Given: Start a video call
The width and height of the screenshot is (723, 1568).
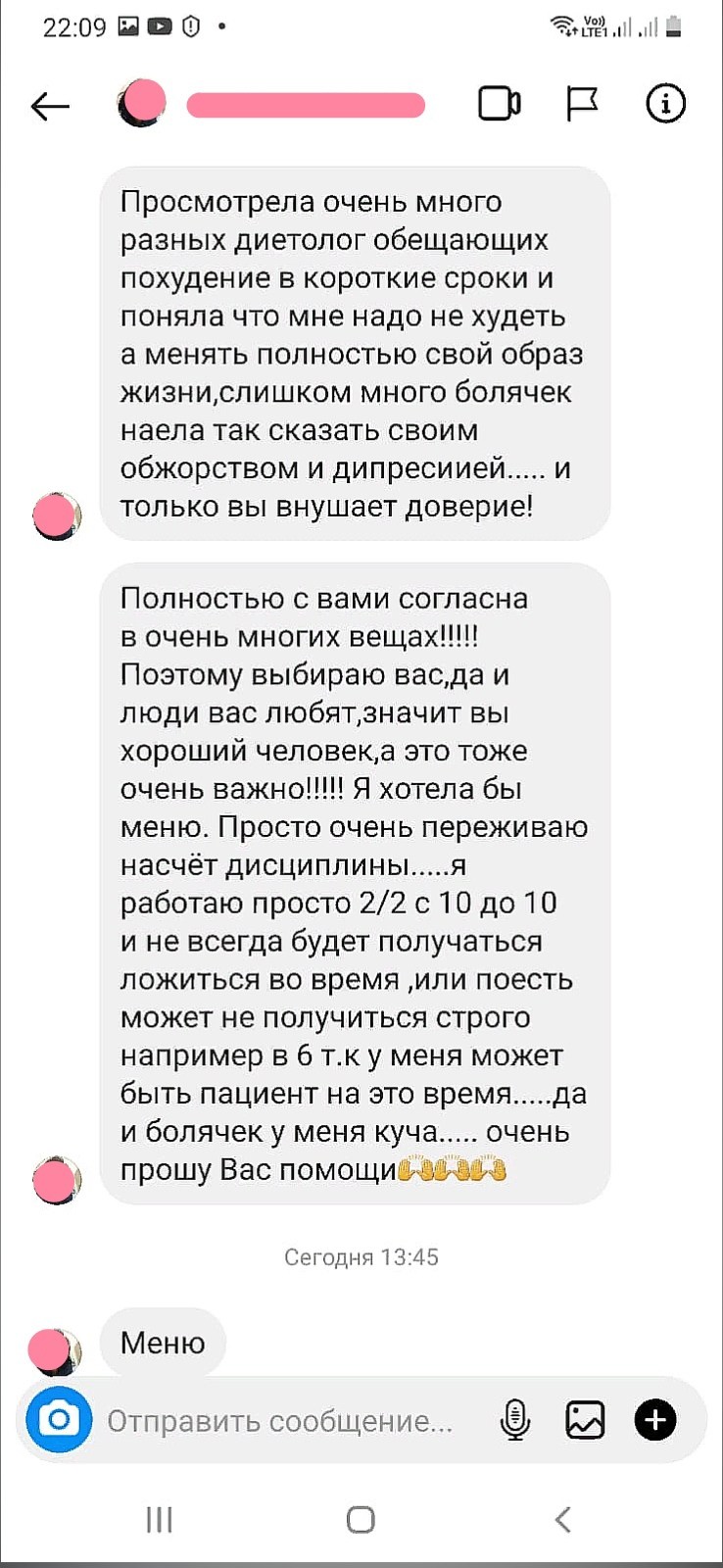Looking at the screenshot, I should [499, 104].
